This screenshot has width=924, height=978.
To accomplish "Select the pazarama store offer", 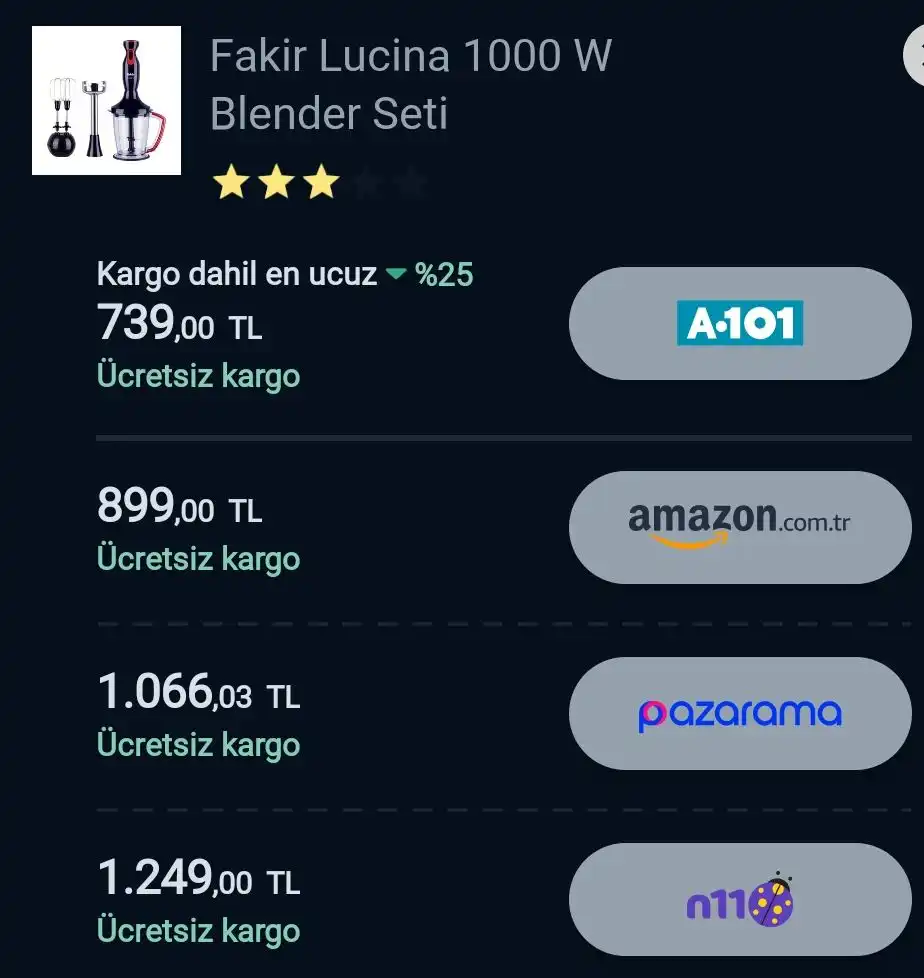I will [740, 713].
